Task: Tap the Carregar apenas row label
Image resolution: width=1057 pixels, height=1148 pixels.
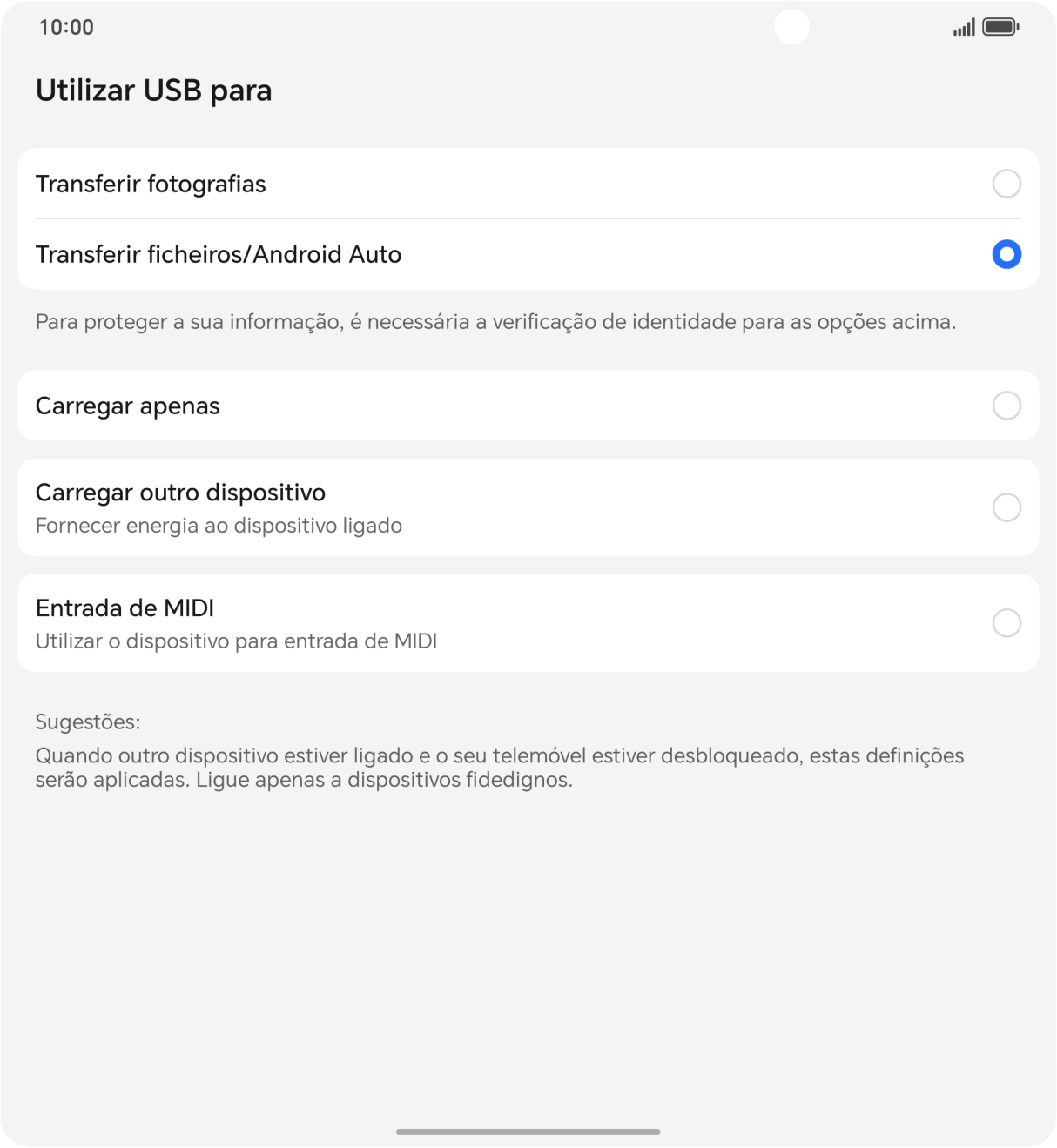Action: 127,406
